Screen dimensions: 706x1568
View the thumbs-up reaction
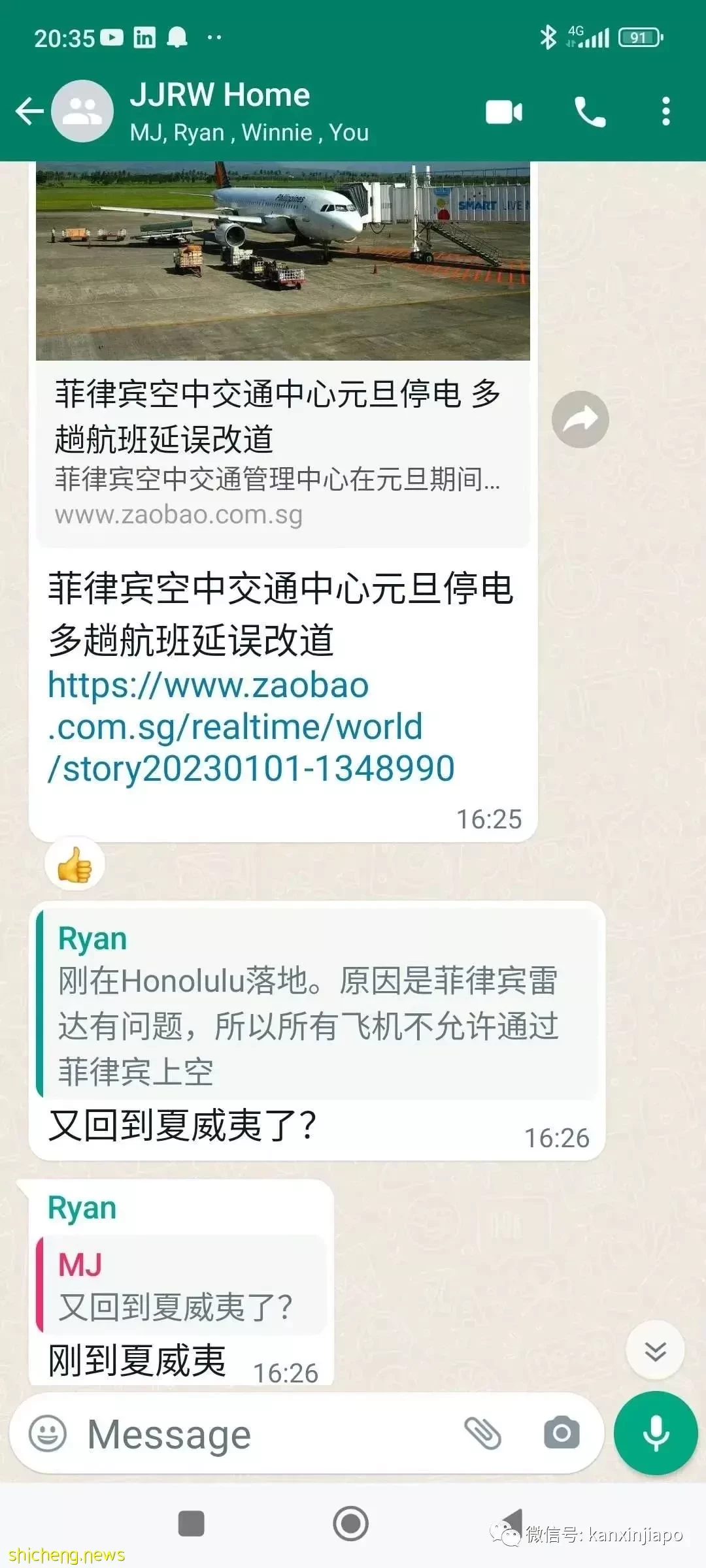(x=75, y=864)
